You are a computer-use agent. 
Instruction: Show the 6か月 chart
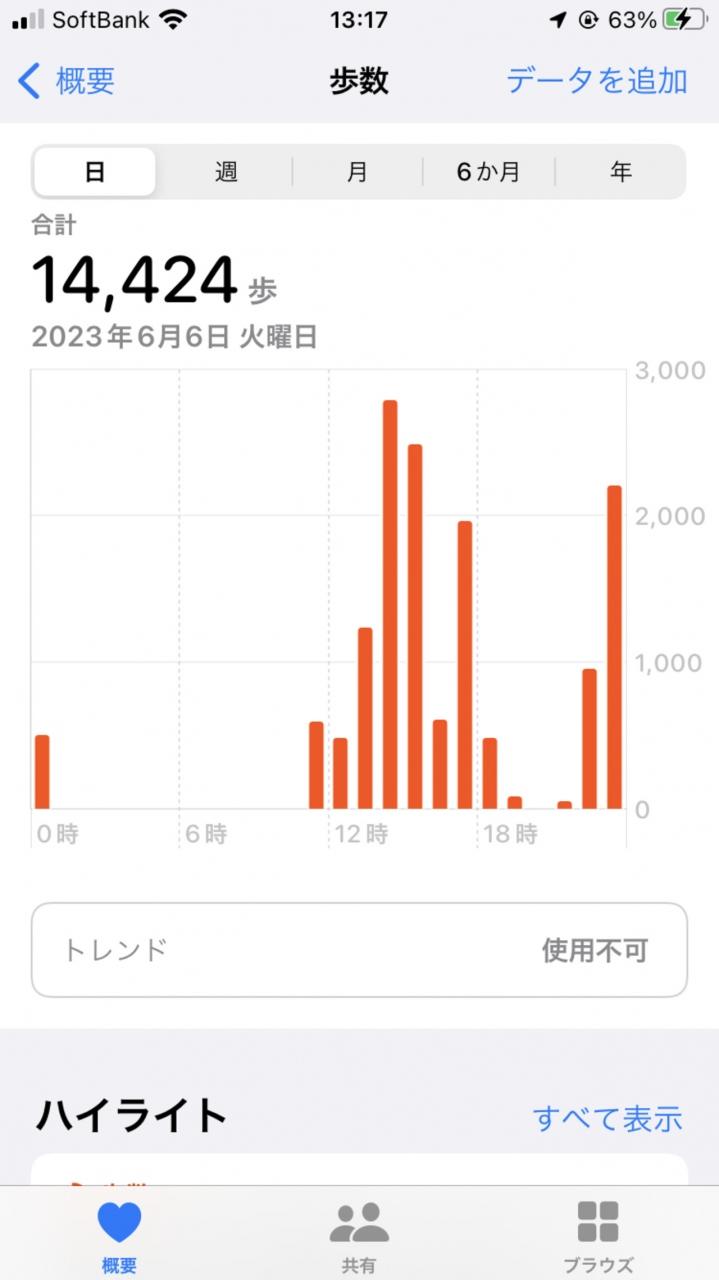click(x=489, y=172)
